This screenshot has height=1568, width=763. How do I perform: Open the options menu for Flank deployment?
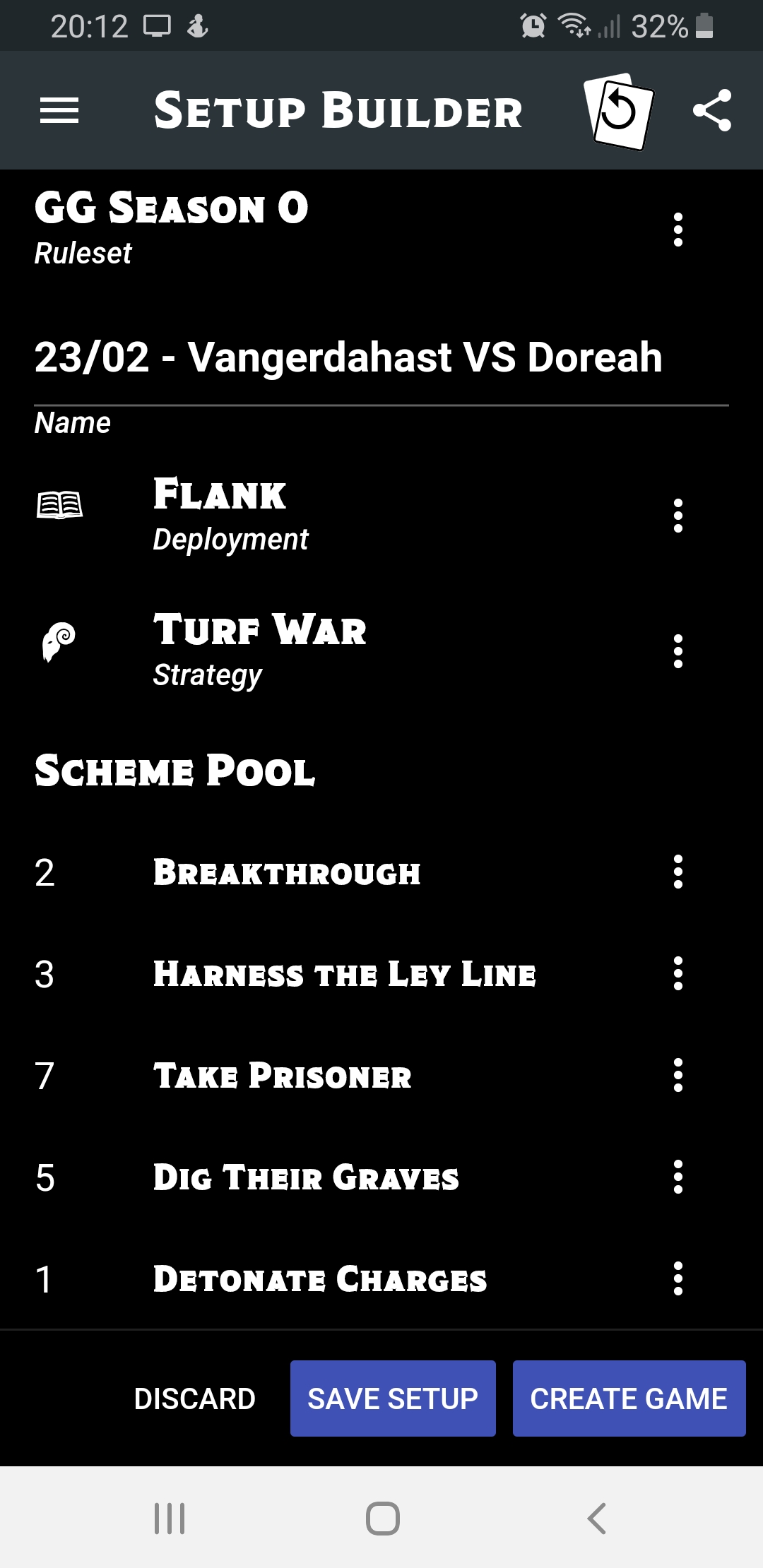click(x=678, y=515)
